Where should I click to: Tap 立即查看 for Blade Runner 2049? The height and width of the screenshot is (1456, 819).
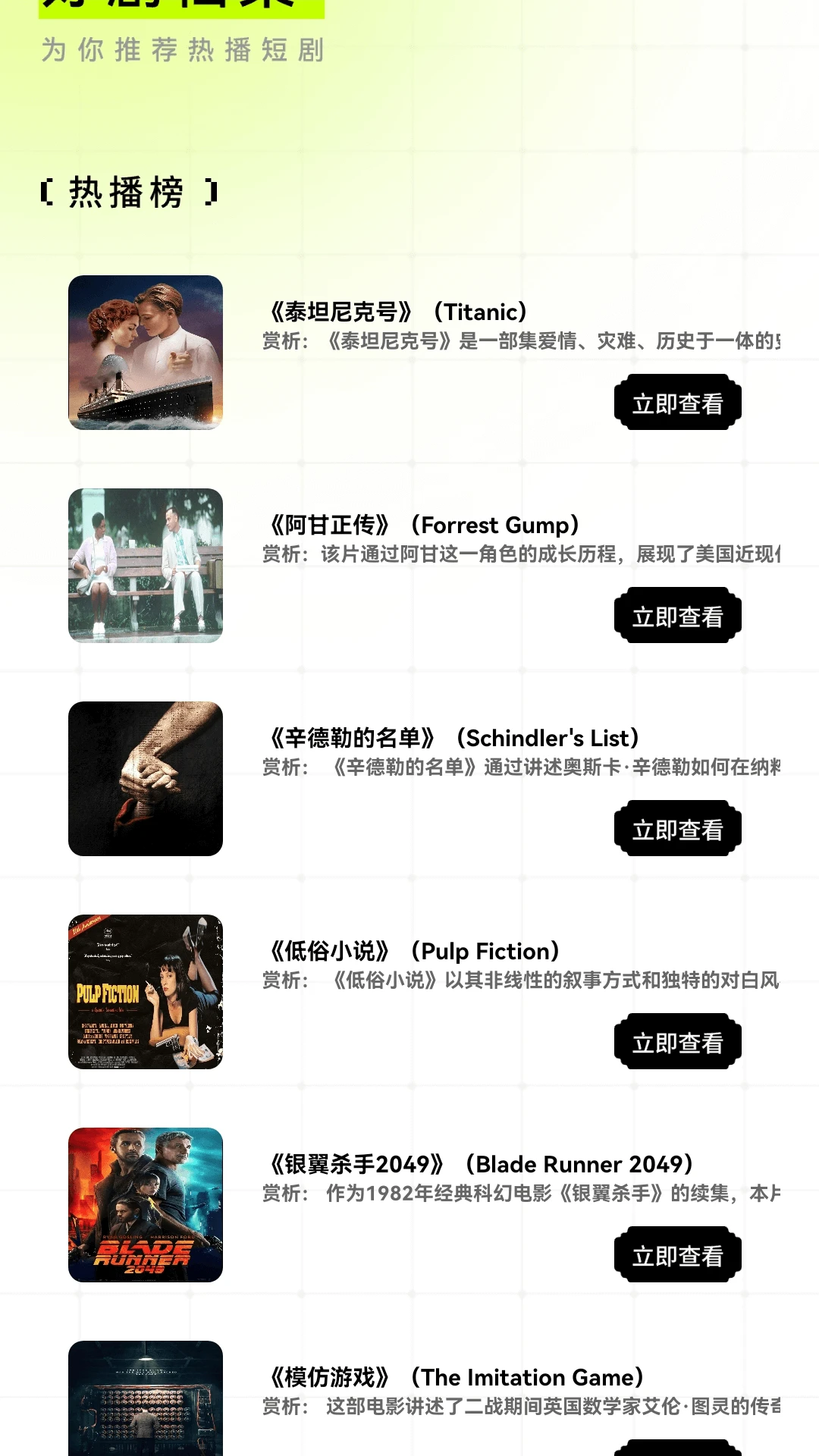[x=677, y=1255]
